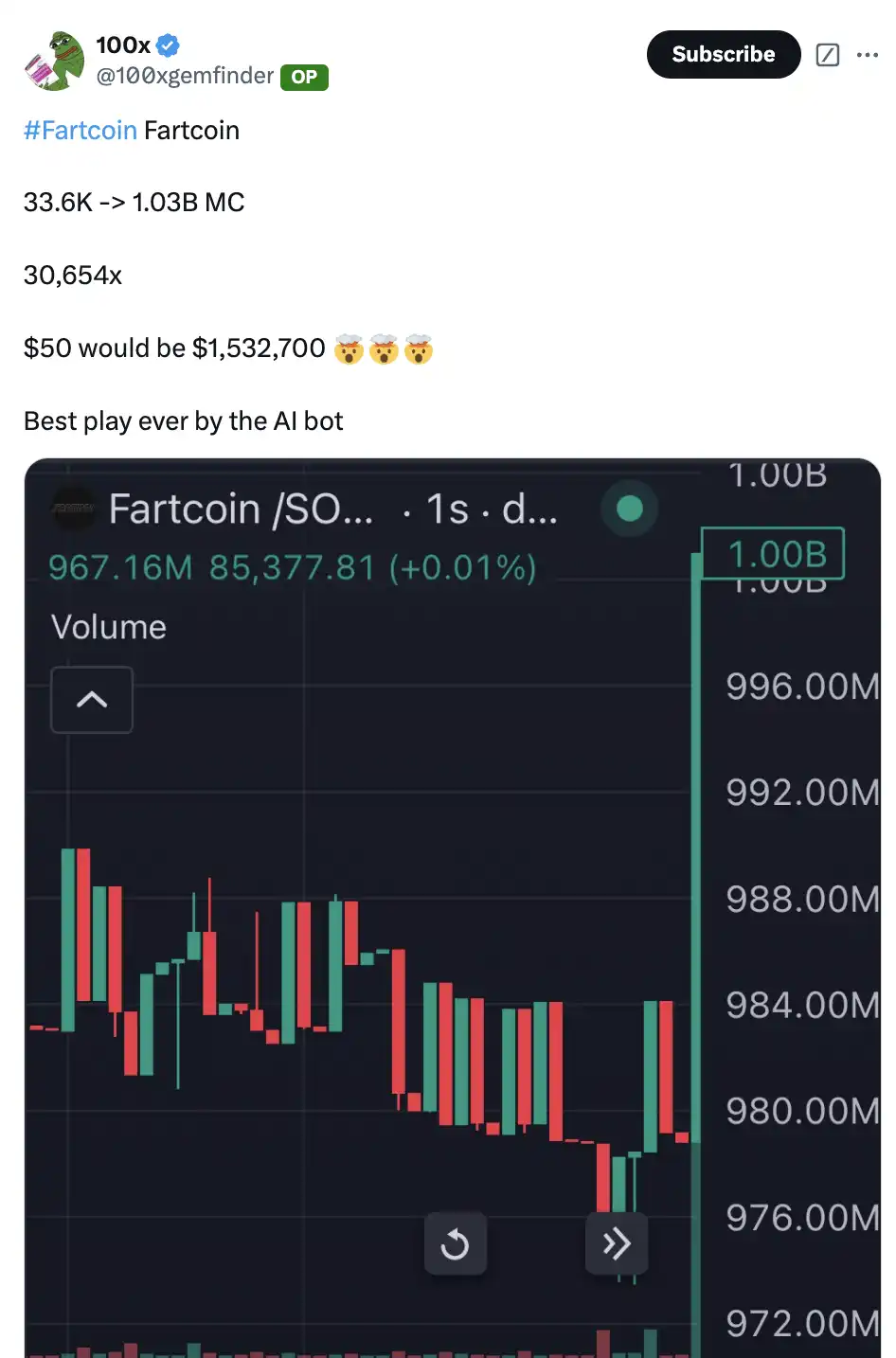Subscribe to the 100x account

[x=723, y=55]
